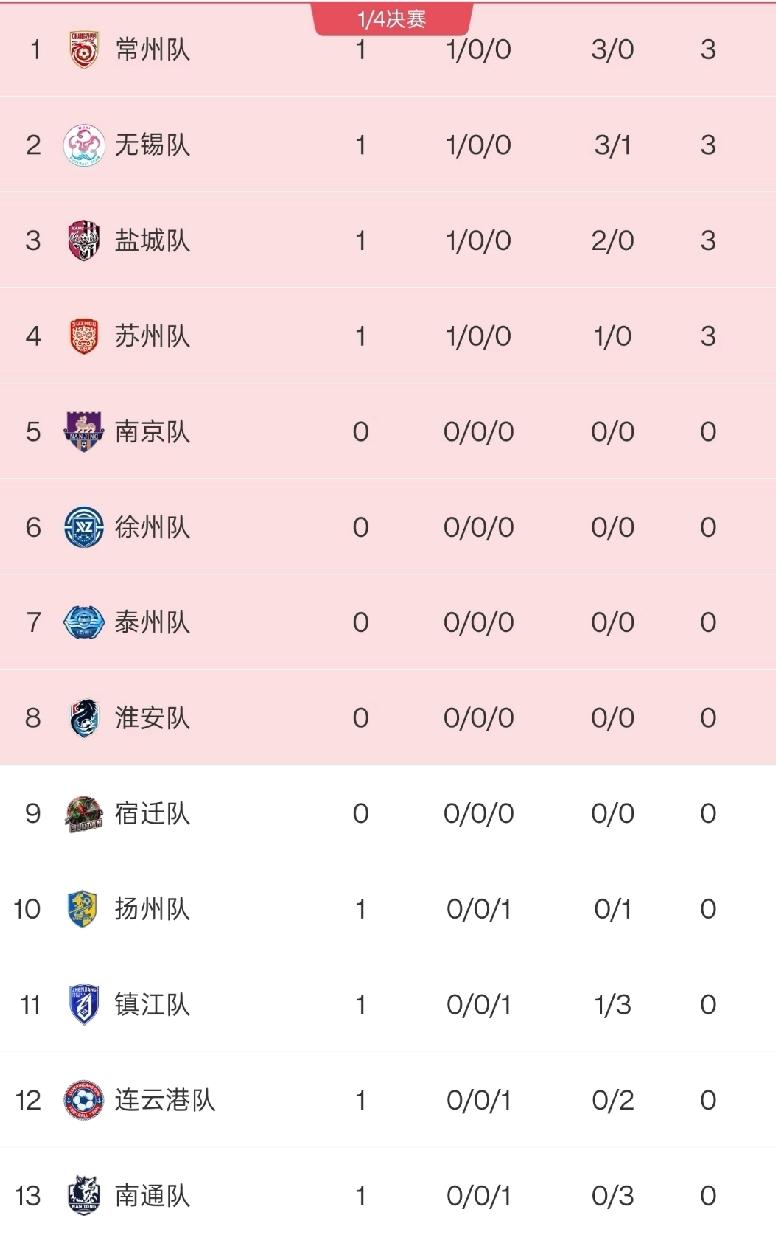Click the 无锡队 club badge
The height and width of the screenshot is (1248, 776).
pyautogui.click(x=85, y=144)
